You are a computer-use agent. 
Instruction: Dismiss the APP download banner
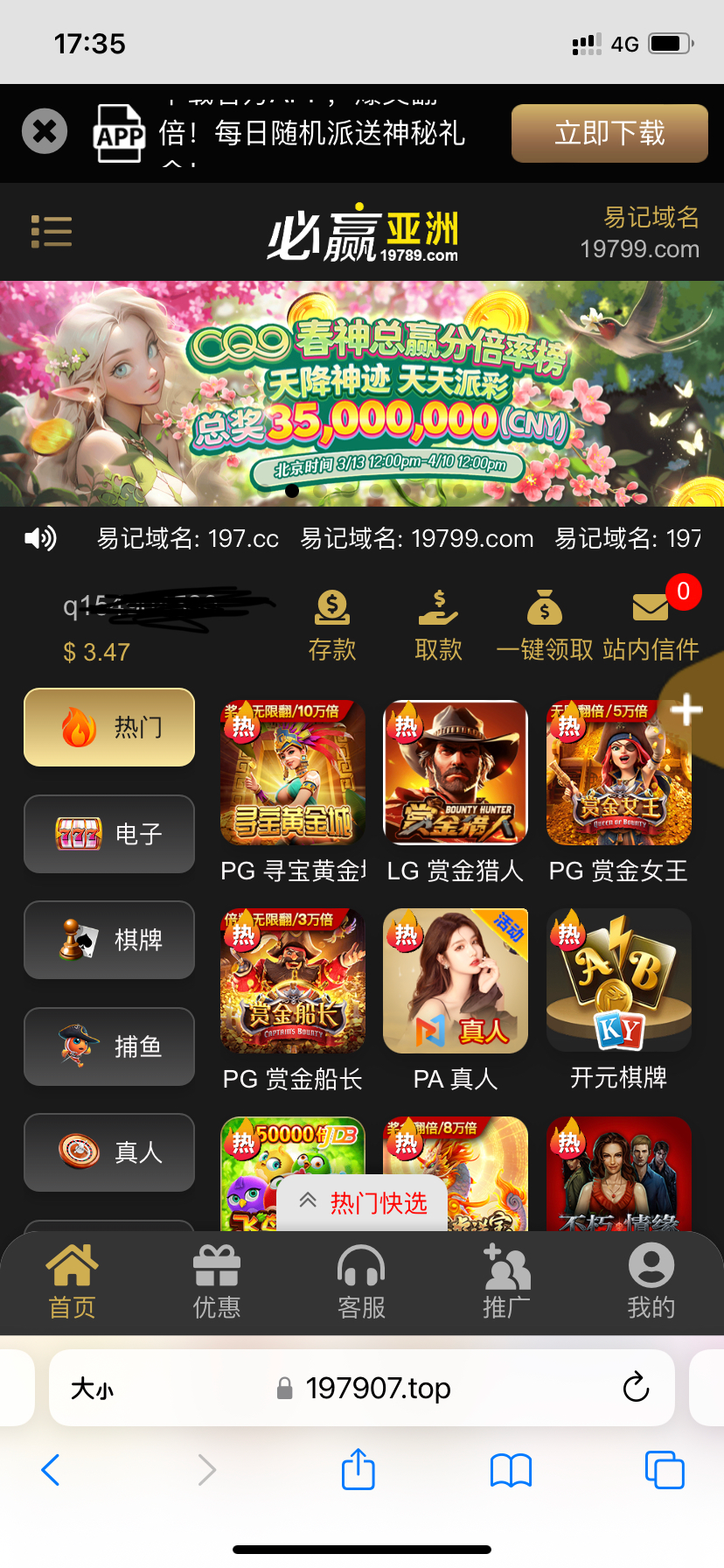45,132
